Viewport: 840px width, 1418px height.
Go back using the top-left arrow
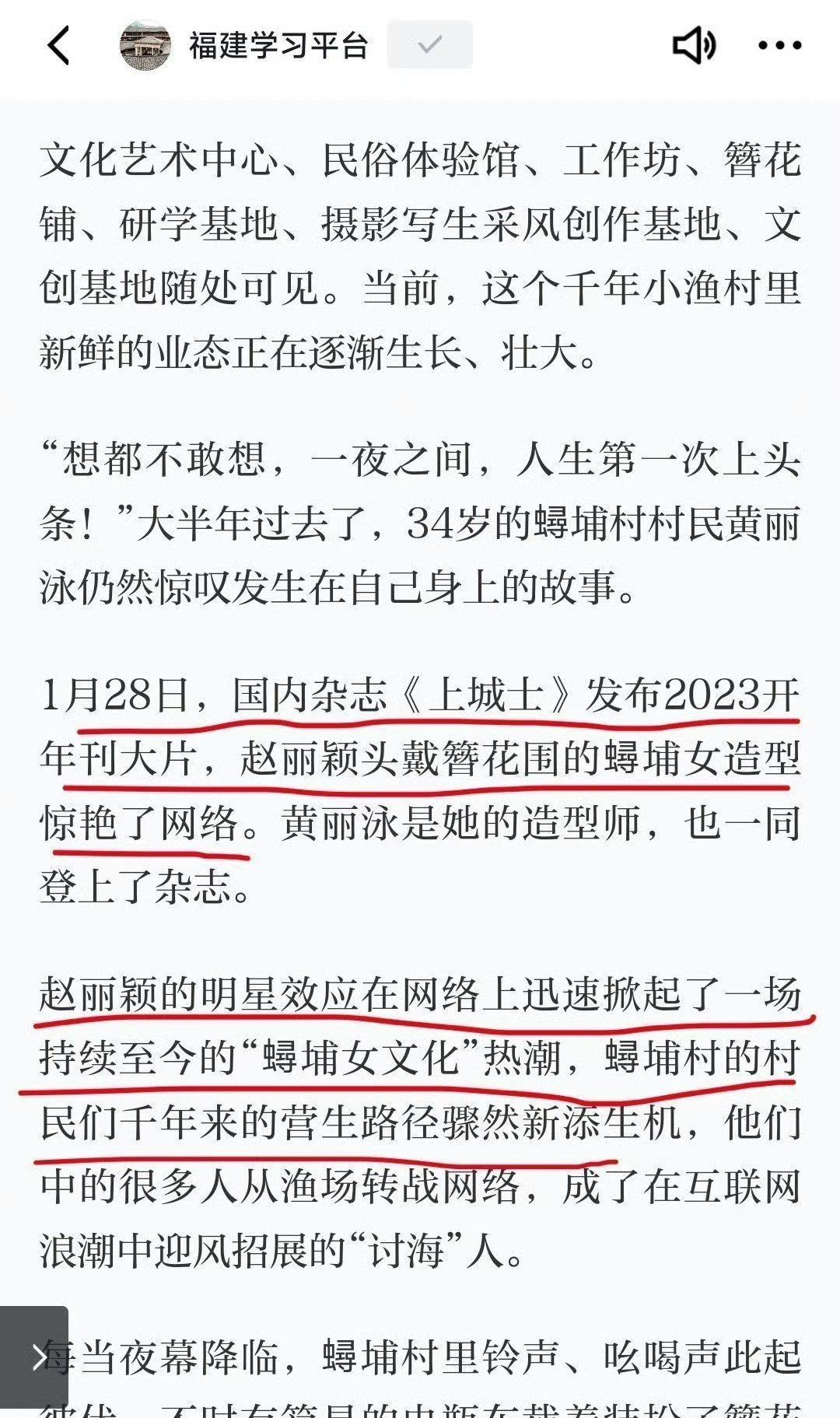(60, 45)
